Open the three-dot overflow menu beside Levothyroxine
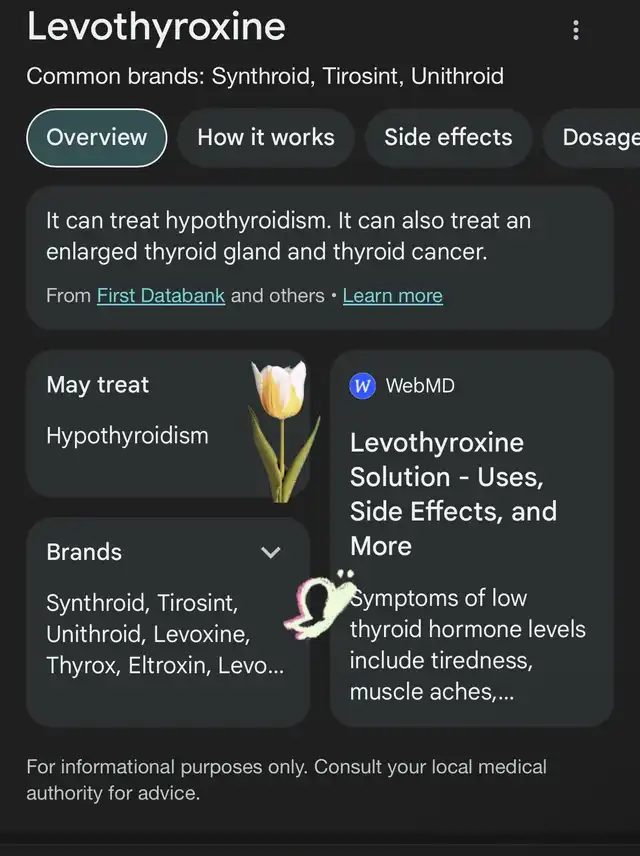640x856 pixels. click(x=575, y=30)
